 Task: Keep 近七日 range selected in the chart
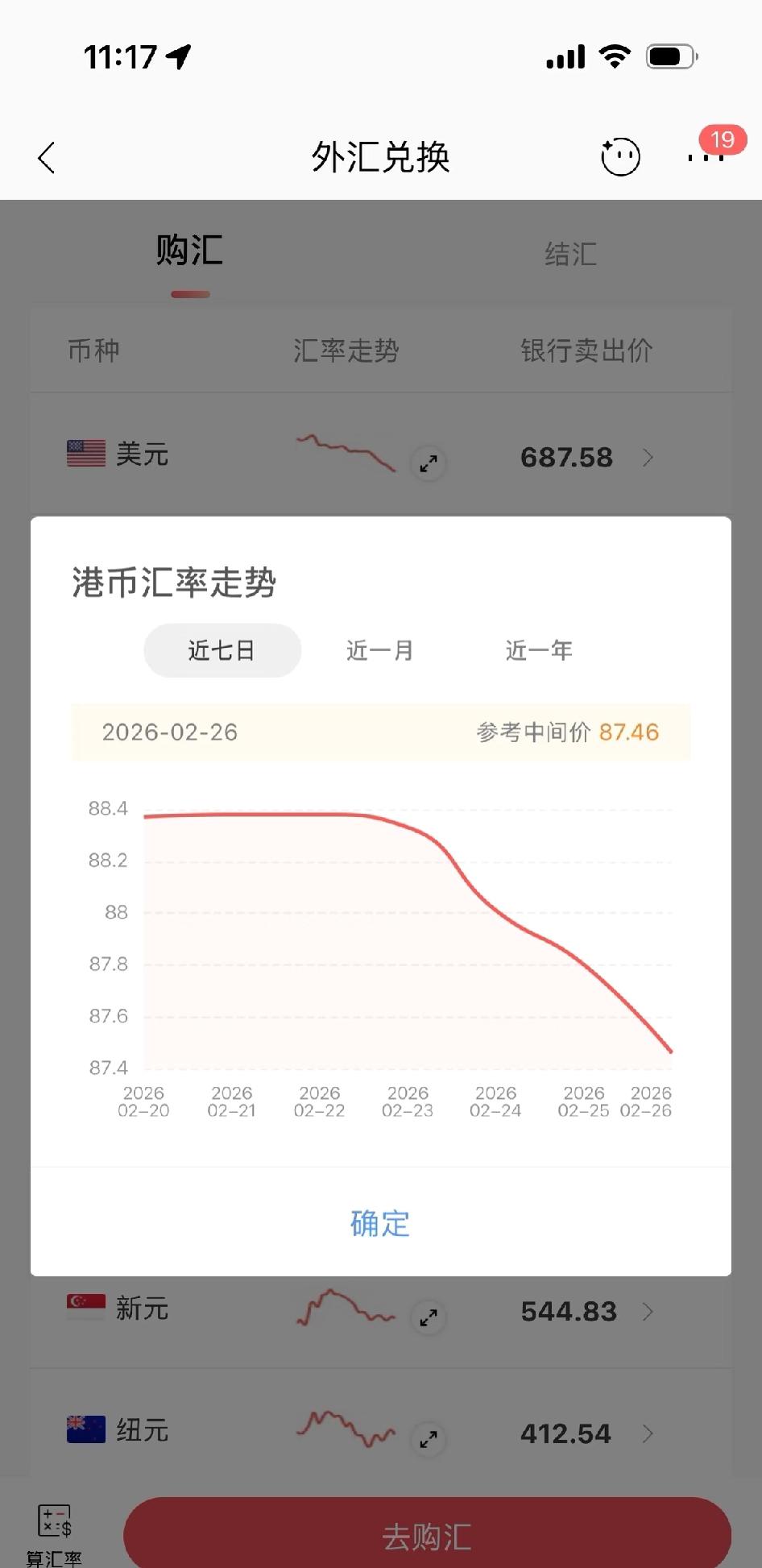coord(222,650)
